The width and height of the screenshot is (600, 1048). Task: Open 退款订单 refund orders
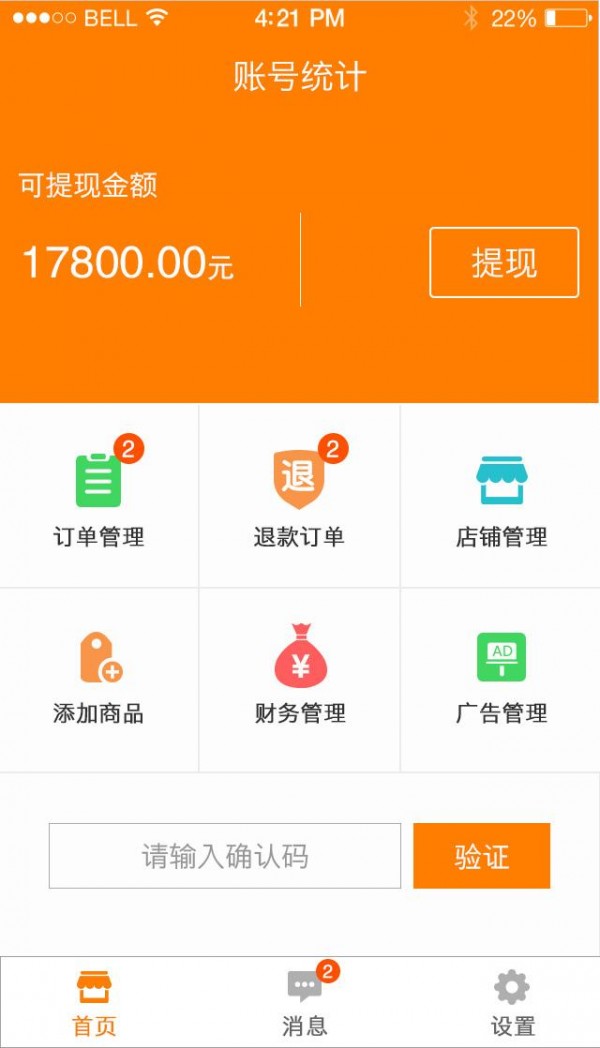pyautogui.click(x=299, y=496)
